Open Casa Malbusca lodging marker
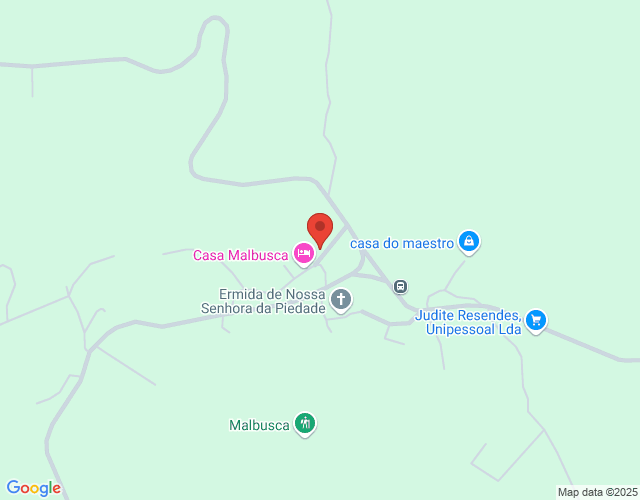Image resolution: width=640 pixels, height=500 pixels. [303, 255]
